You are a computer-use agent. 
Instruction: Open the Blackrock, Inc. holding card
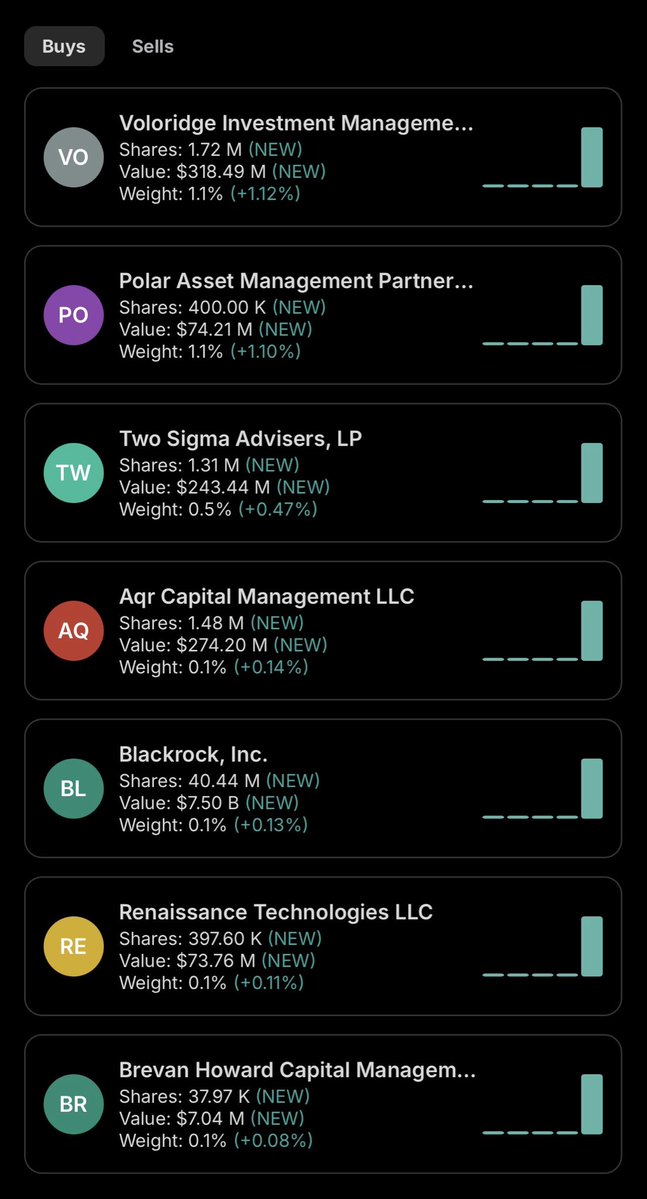323,788
